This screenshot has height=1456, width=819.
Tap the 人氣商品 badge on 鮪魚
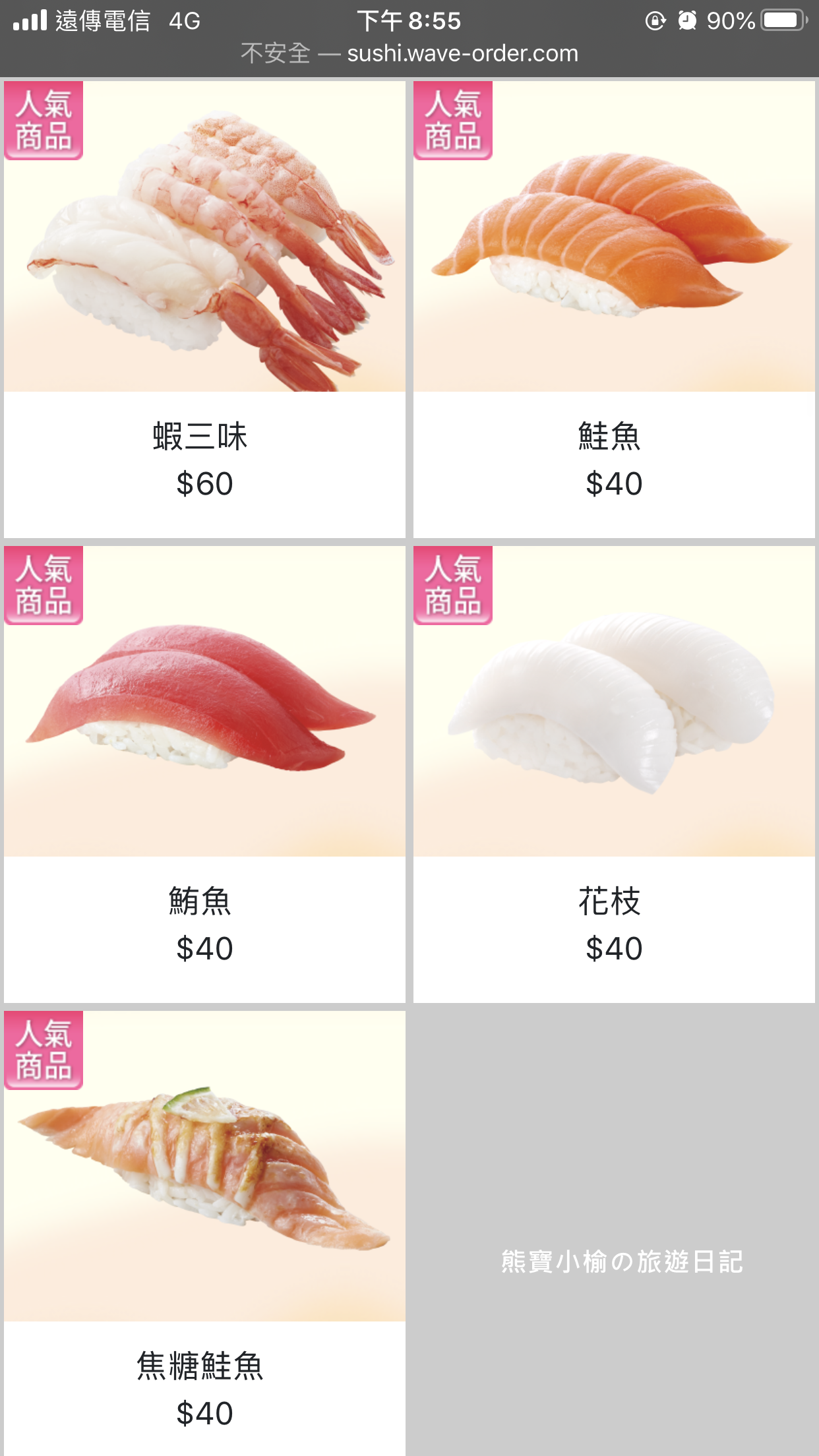pyautogui.click(x=42, y=587)
